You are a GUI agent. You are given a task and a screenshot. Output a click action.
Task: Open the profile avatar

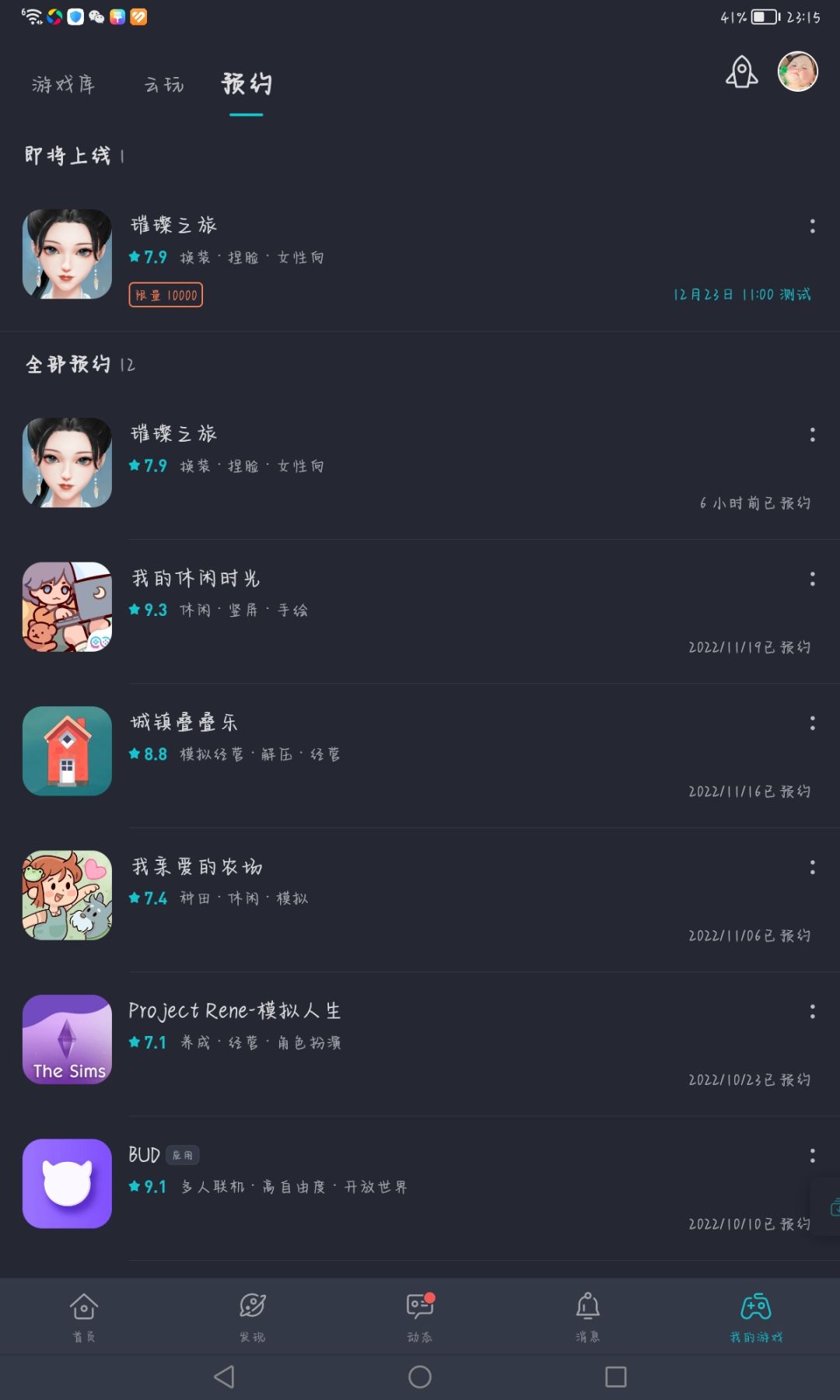pos(798,72)
